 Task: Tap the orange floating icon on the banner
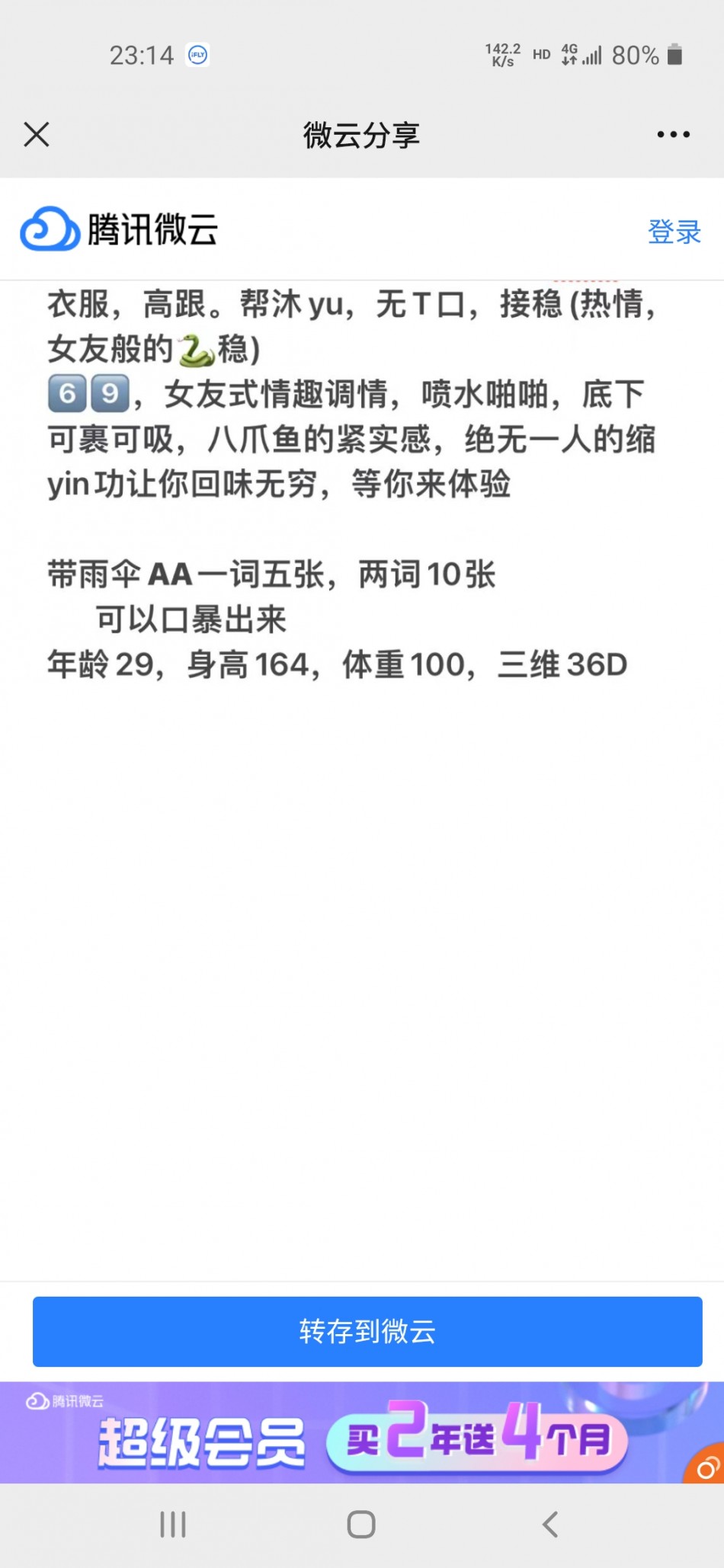706,1464
